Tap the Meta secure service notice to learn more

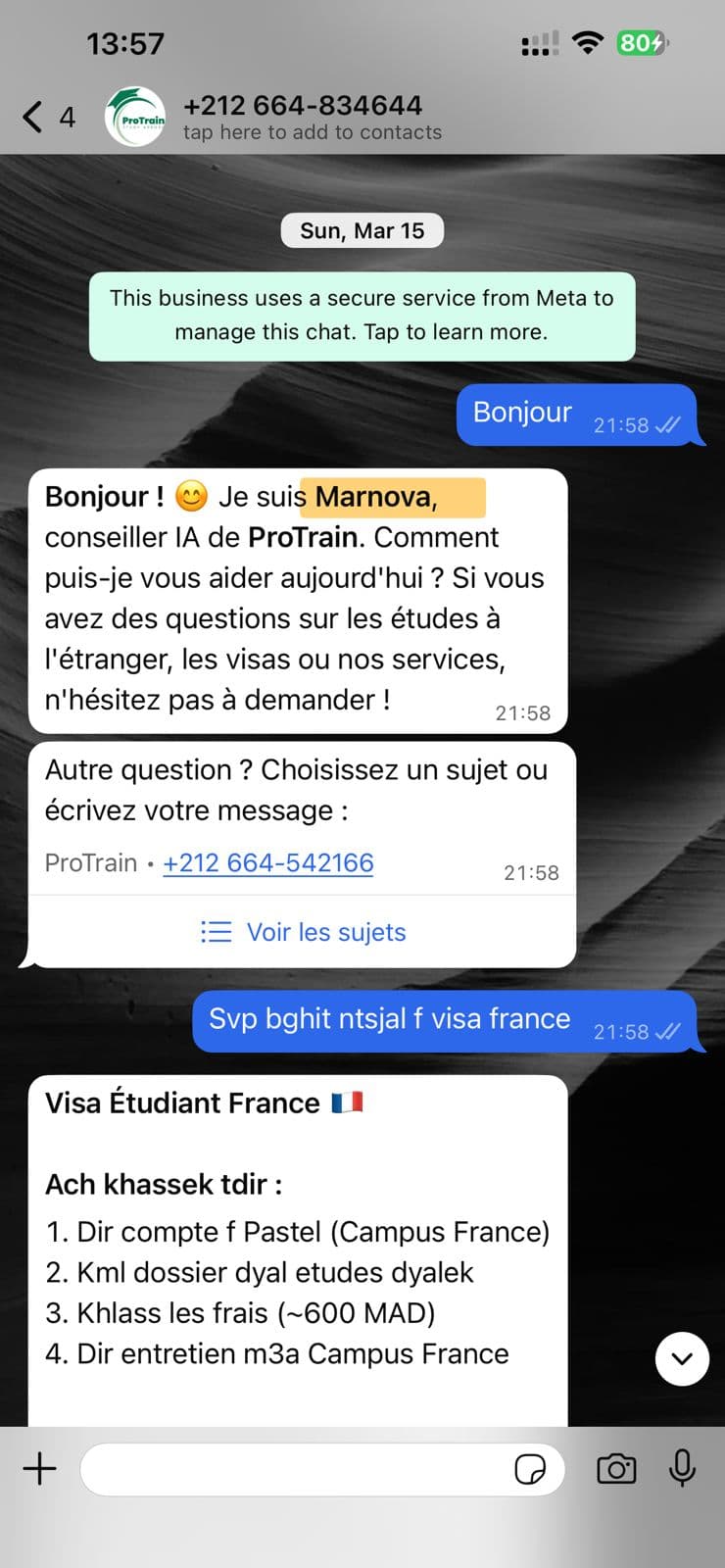click(362, 316)
